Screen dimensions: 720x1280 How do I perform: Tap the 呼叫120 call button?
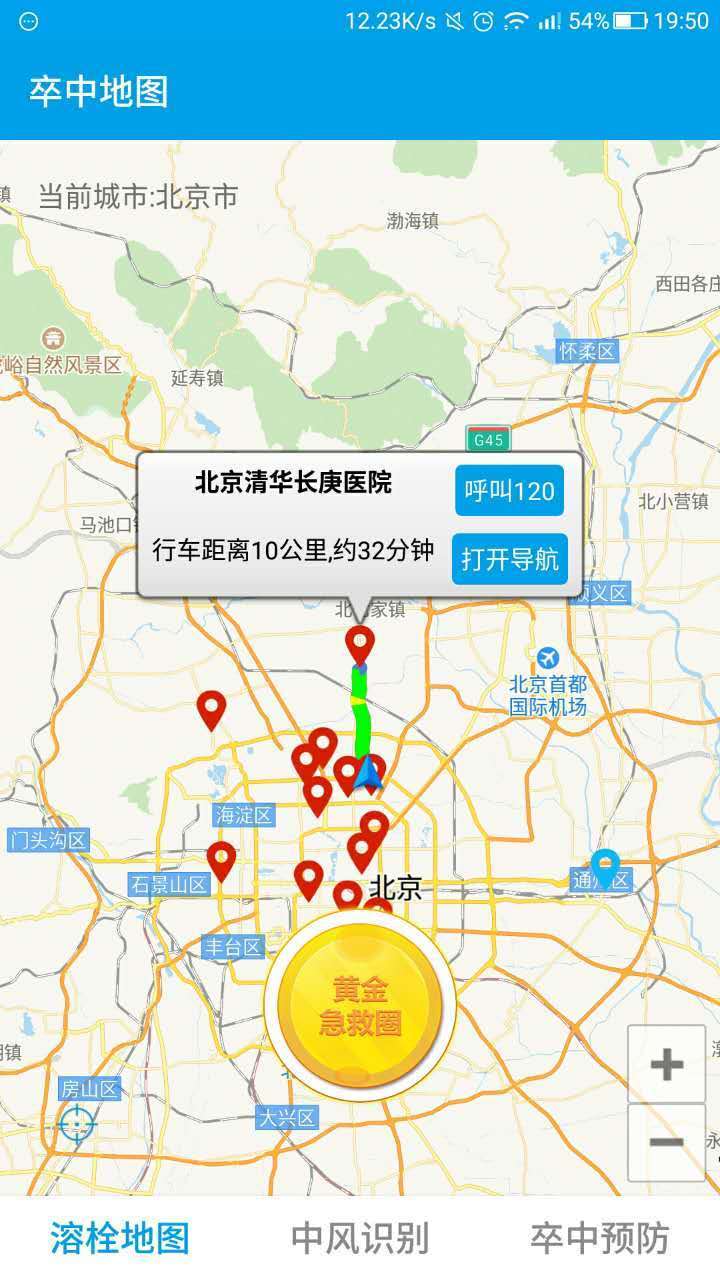click(x=509, y=491)
